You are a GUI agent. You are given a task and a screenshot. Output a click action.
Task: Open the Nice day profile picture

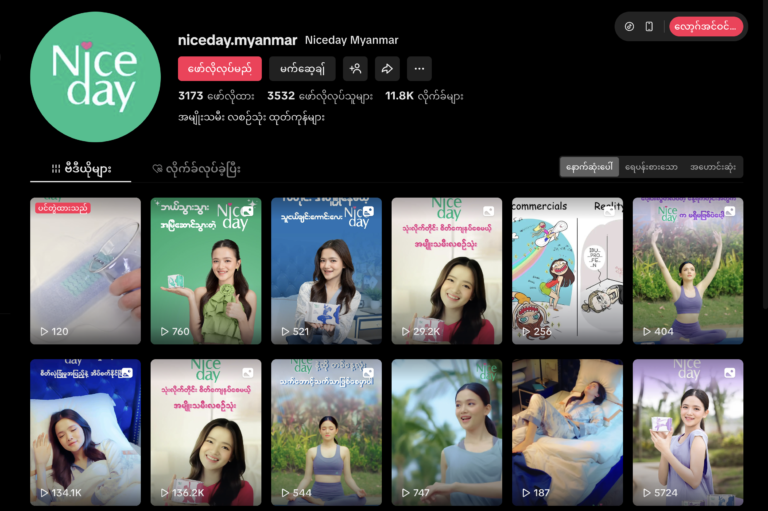pyautogui.click(x=96, y=77)
